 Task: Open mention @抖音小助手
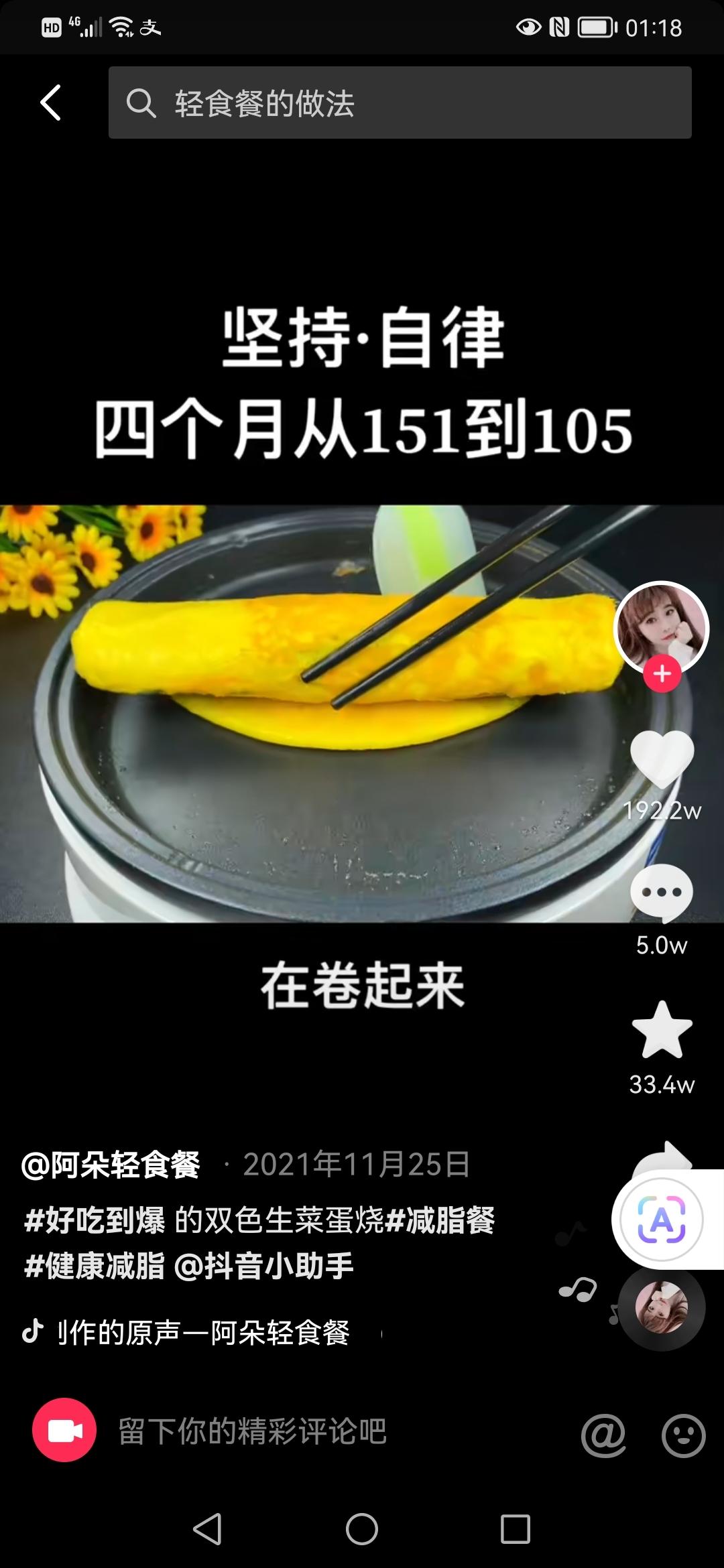[263, 1266]
